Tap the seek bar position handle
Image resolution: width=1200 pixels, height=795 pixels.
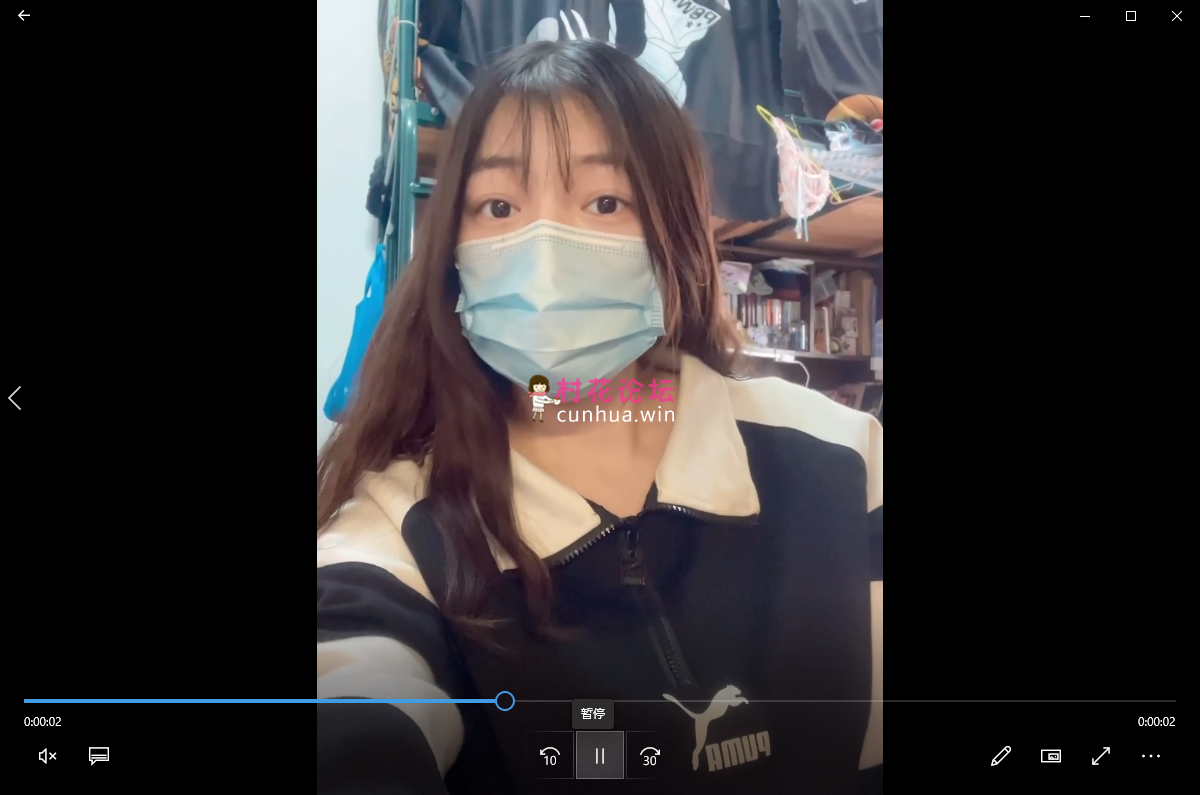(505, 701)
